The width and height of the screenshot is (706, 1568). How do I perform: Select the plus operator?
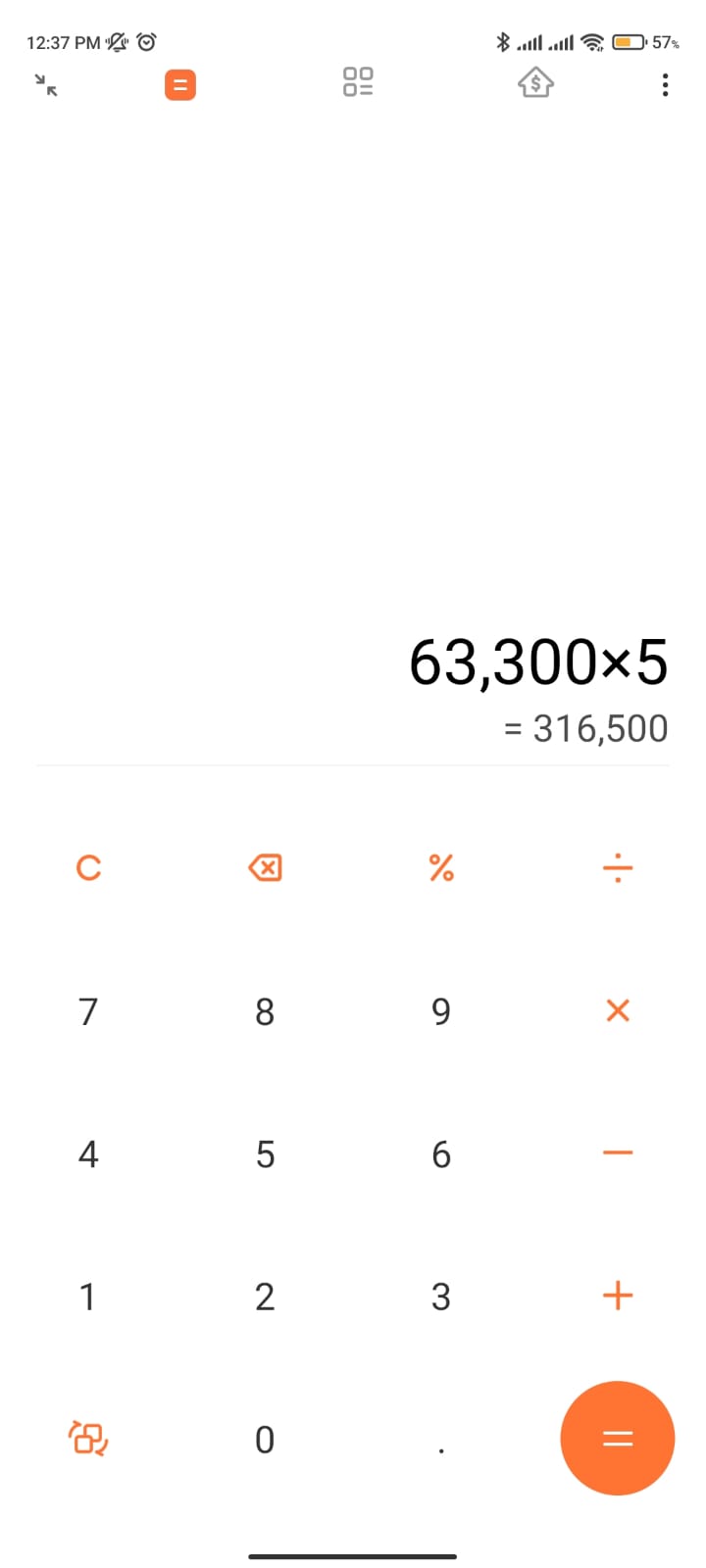click(x=618, y=1296)
